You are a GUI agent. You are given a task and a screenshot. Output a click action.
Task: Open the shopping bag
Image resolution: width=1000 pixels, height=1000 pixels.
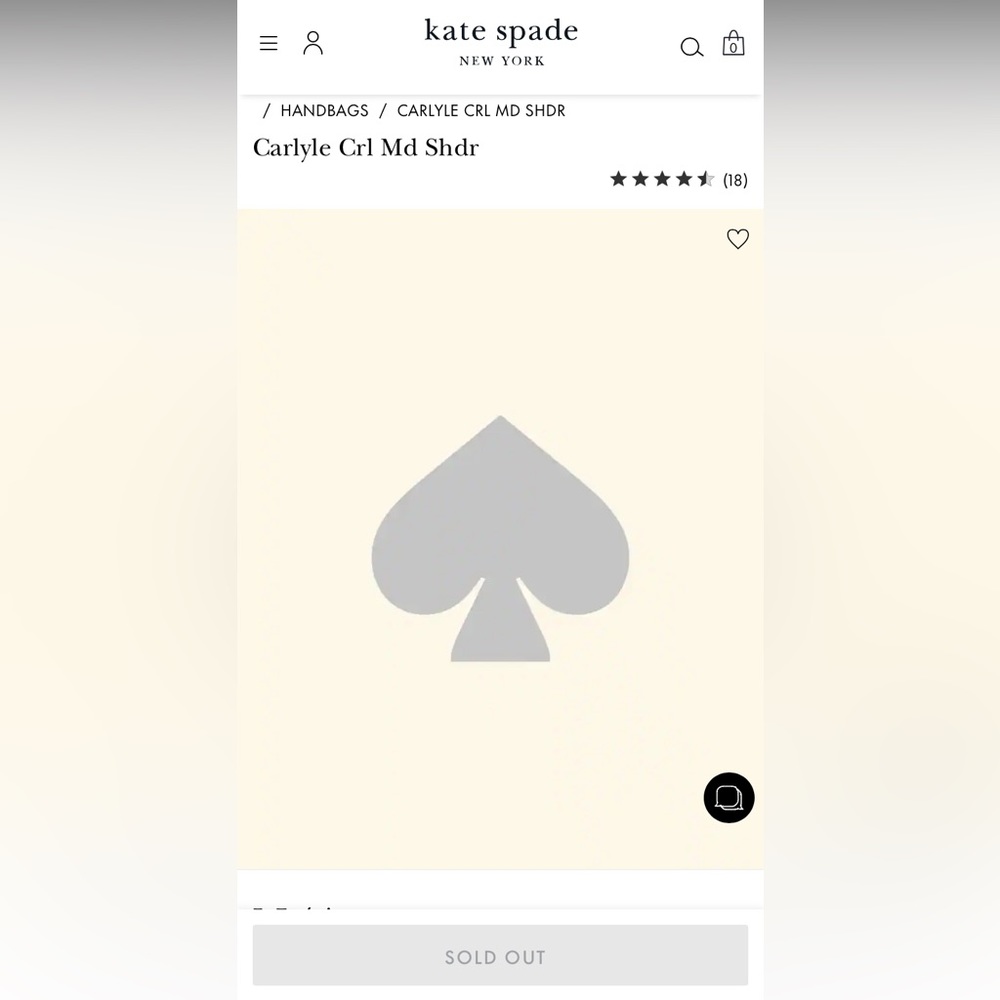(x=733, y=44)
